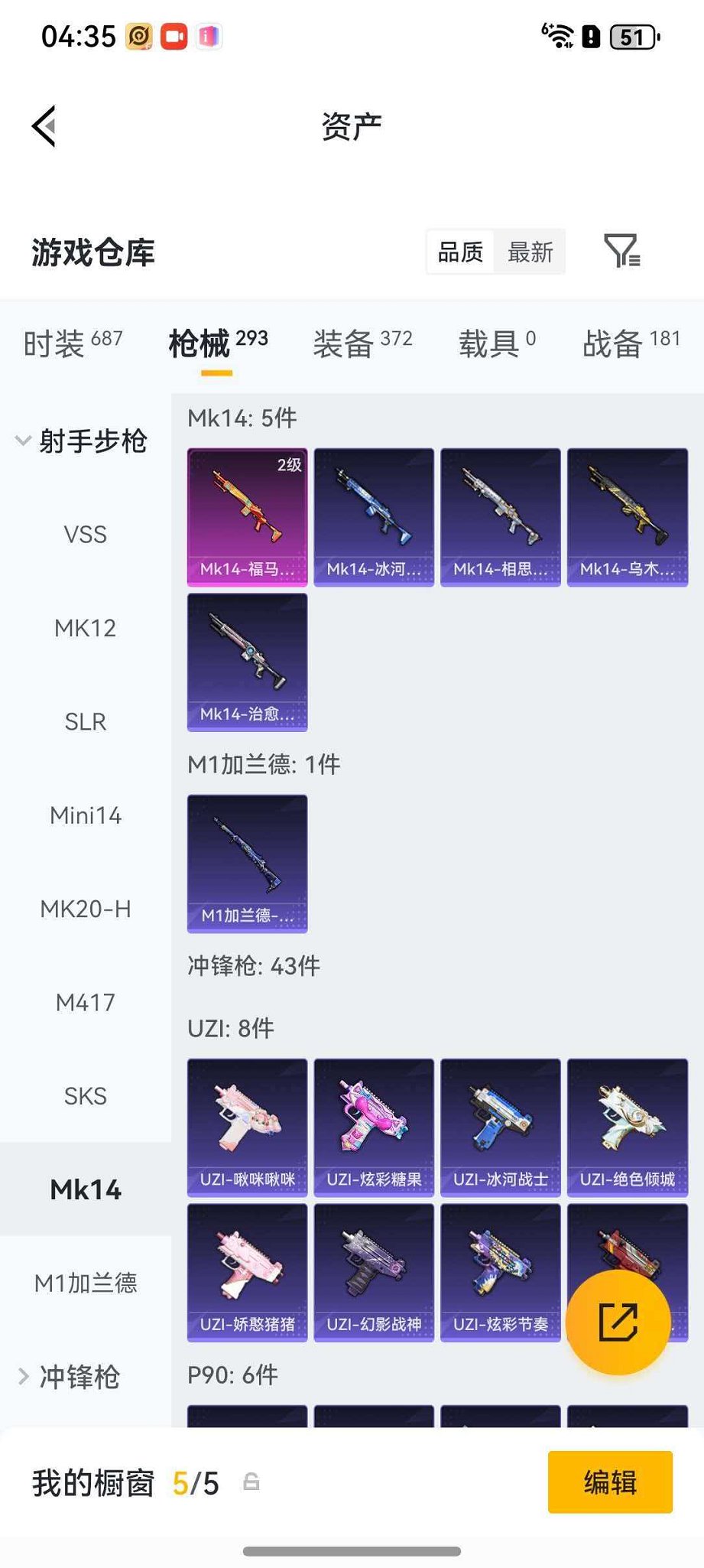Screen dimensions: 704x1568
Task: Select M1加兰德 in the side list
Action: (x=85, y=1283)
